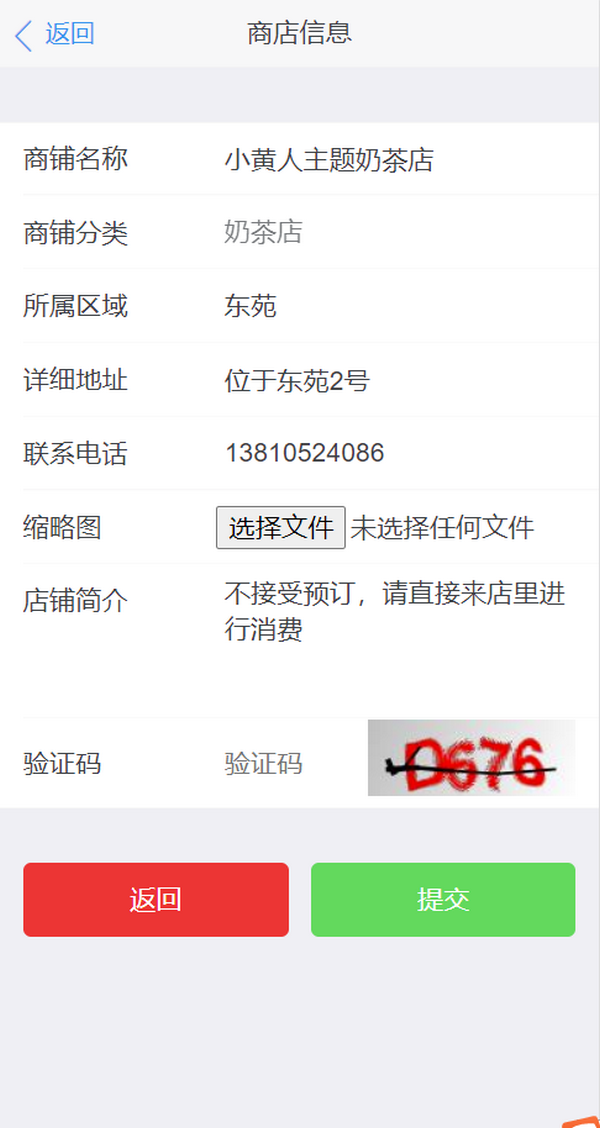Tap 选择文件 to upload a thumbnail
This screenshot has width=600, height=1128.
pyautogui.click(x=281, y=527)
